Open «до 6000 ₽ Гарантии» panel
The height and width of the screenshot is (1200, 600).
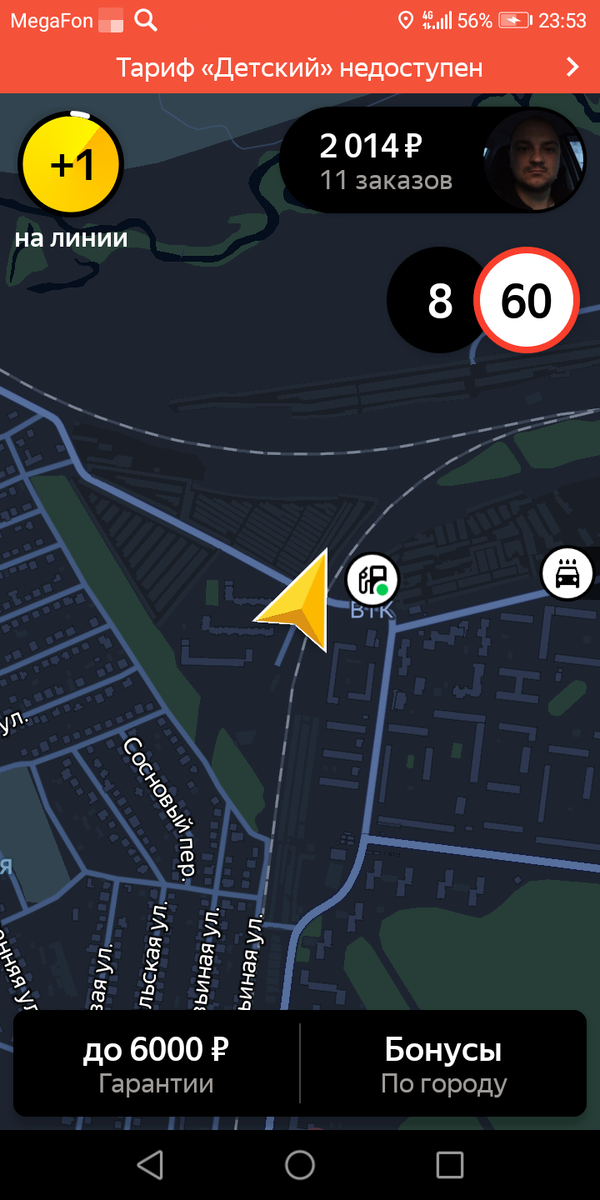coord(156,1063)
